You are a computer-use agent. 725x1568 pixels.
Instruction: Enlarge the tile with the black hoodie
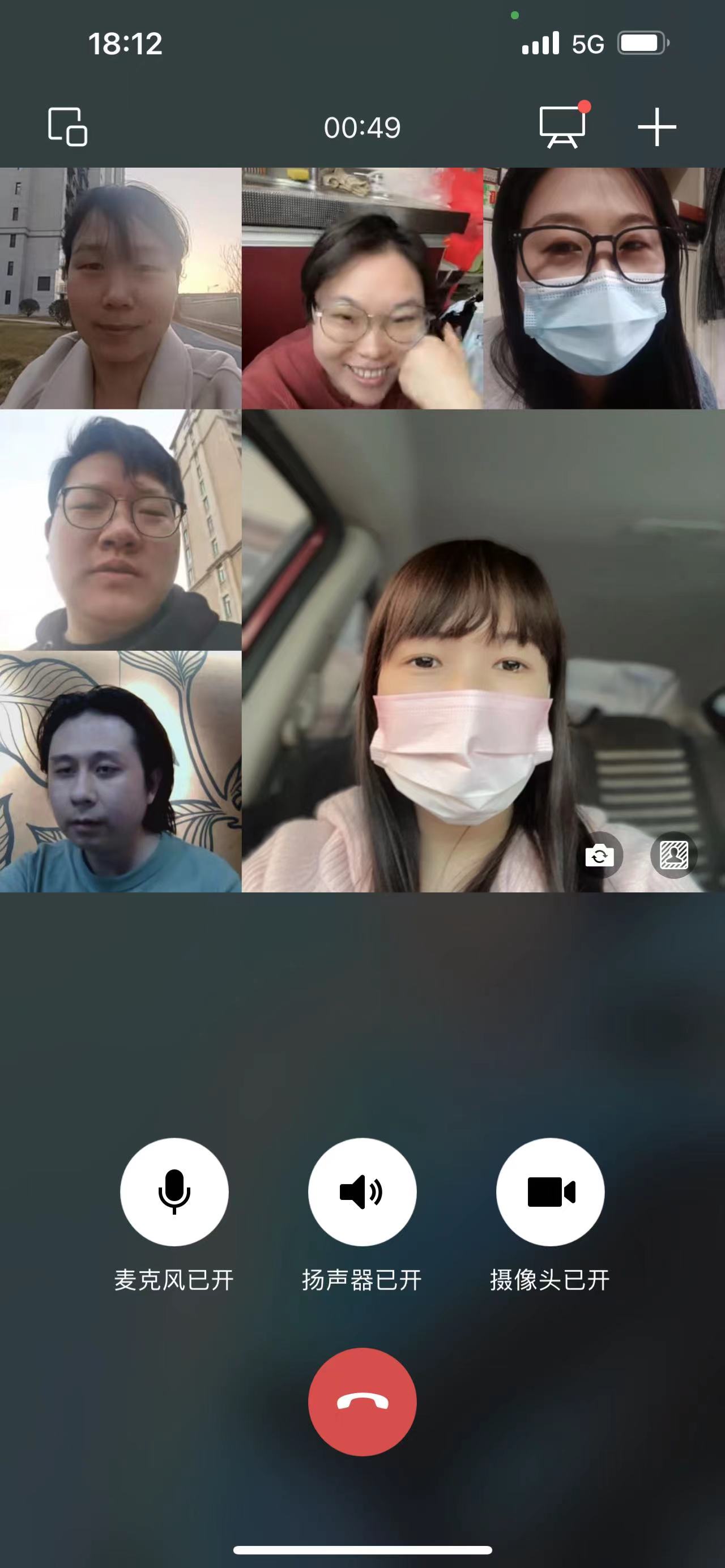(121, 529)
